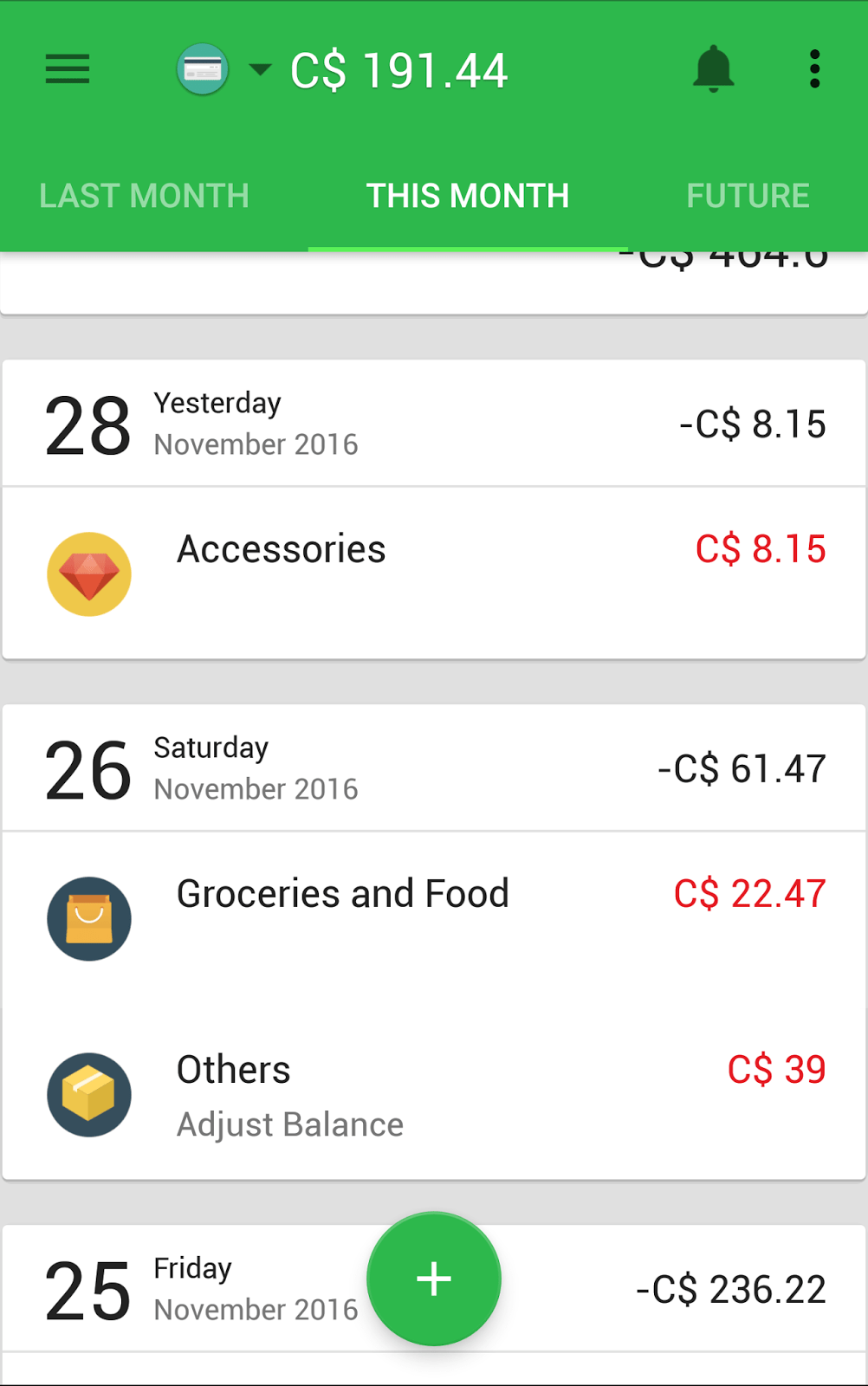Screen dimensions: 868x1386
Task: Switch to the LAST MONTH tab
Action: (144, 196)
